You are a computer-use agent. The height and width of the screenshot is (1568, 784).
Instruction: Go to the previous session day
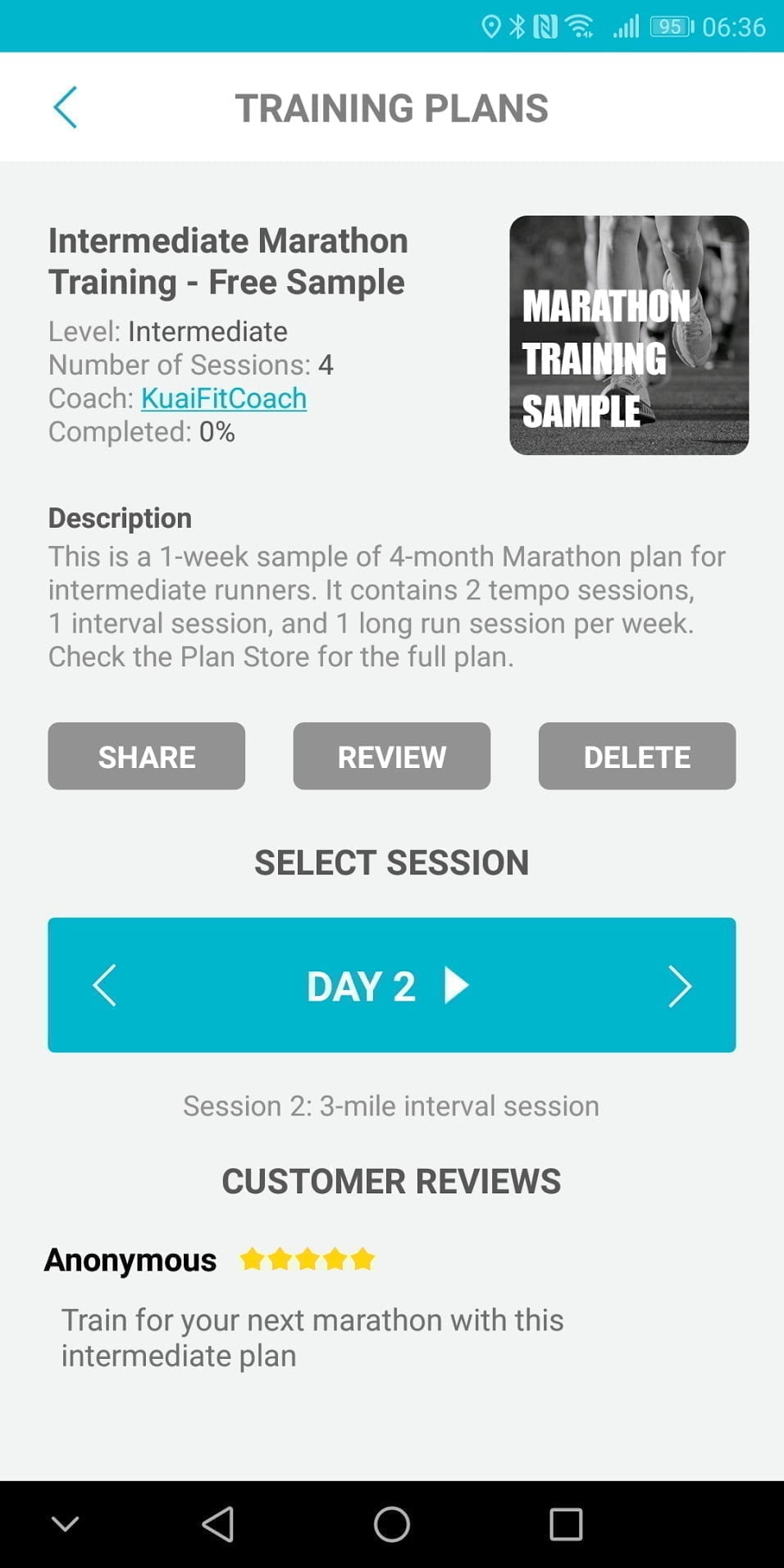105,985
